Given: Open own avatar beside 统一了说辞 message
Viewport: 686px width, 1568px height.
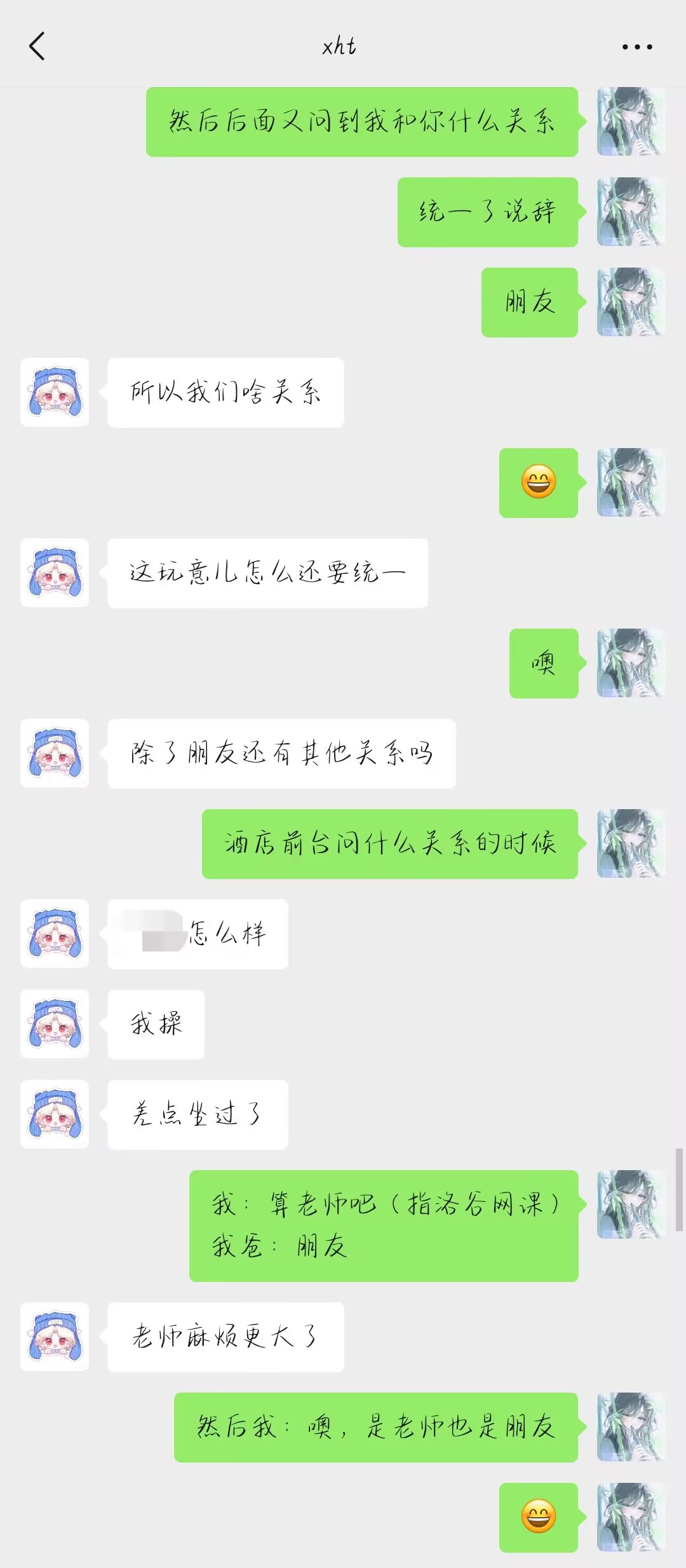Looking at the screenshot, I should [x=630, y=212].
